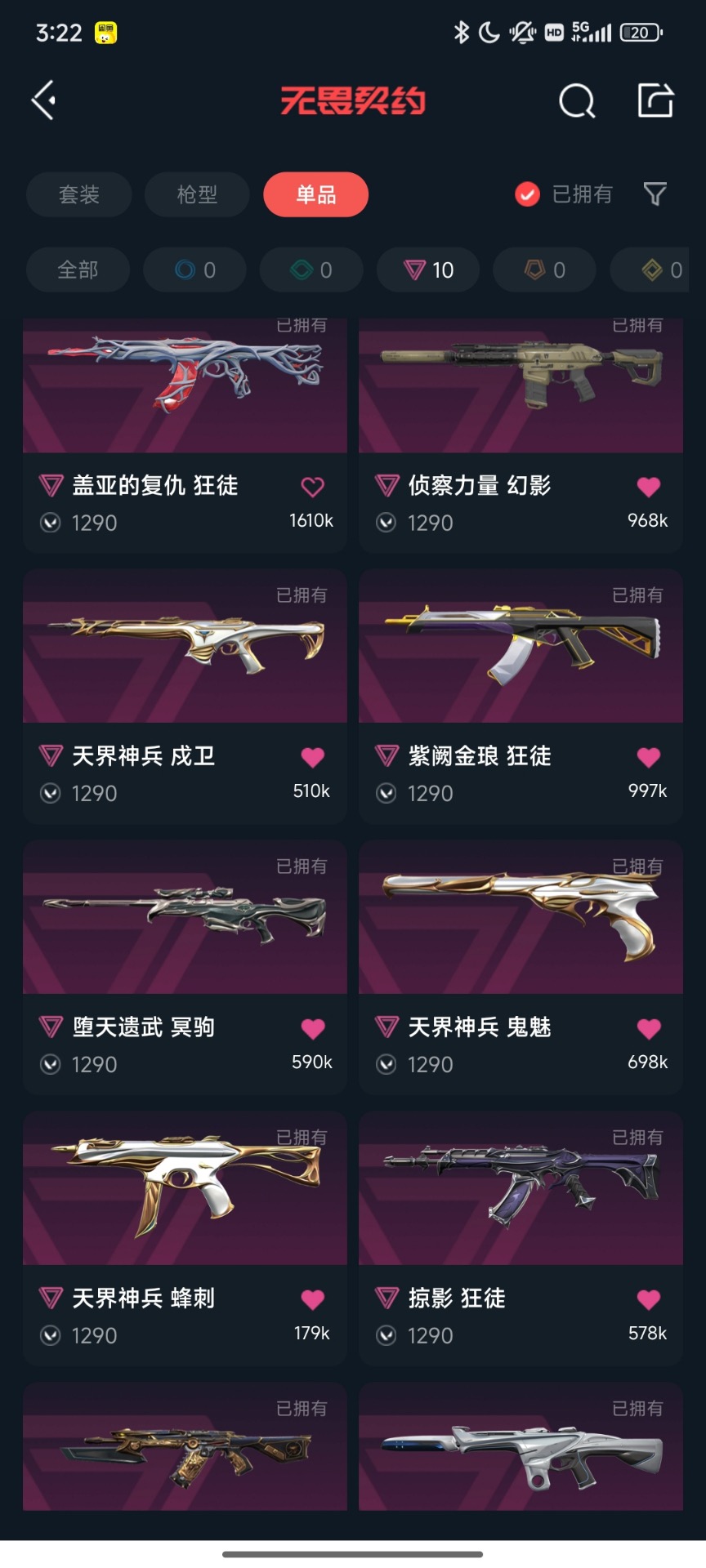Switch to the 套装 tab
Viewport: 706px width, 1568px height.
click(x=79, y=194)
